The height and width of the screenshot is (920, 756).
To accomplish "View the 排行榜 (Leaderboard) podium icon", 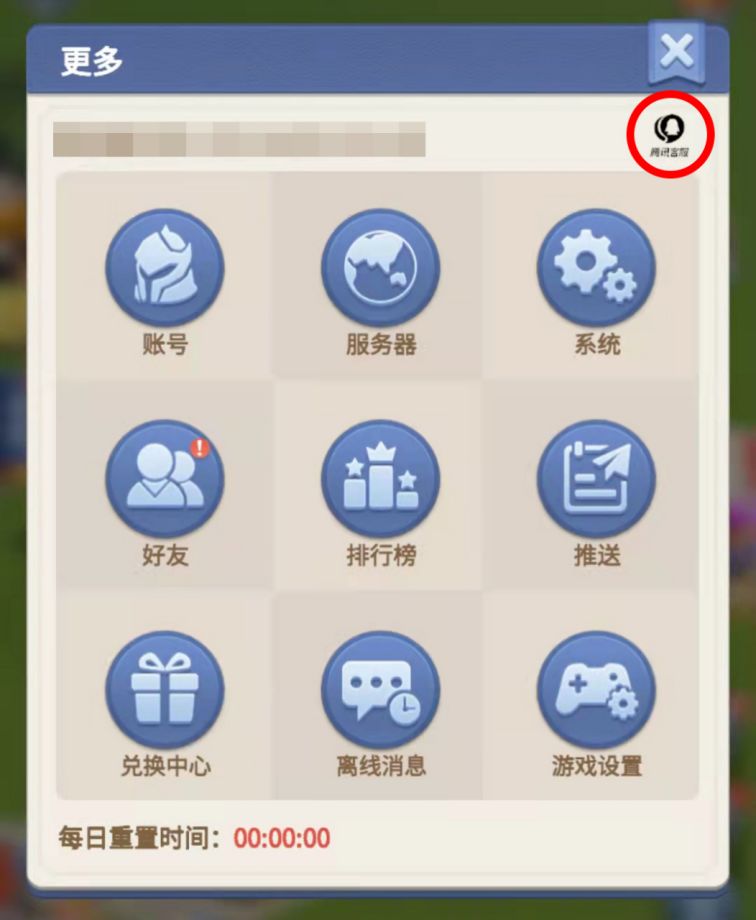I will [x=380, y=477].
